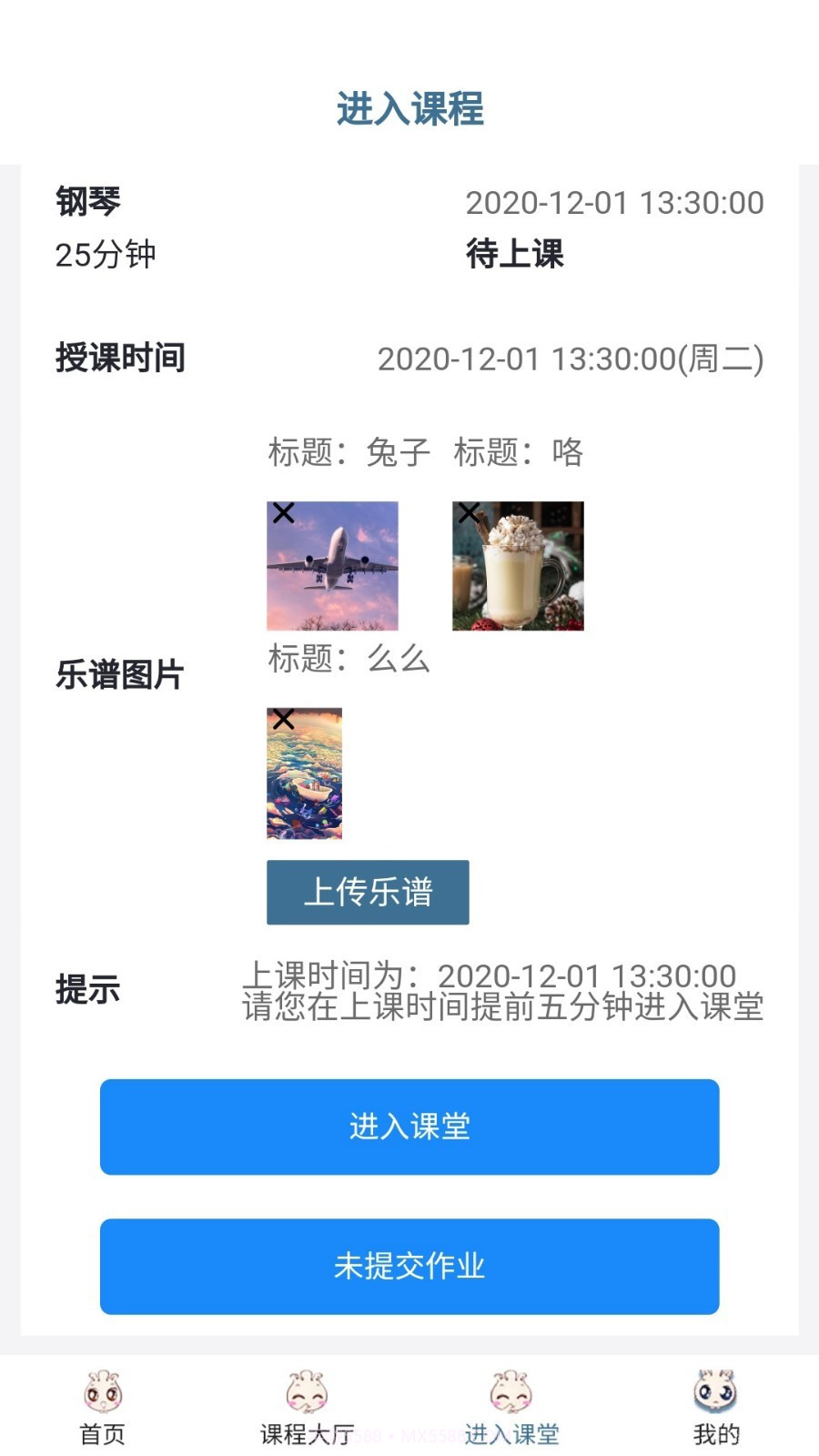
Task: Click the 未提交作业 homework button
Action: 409,1266
